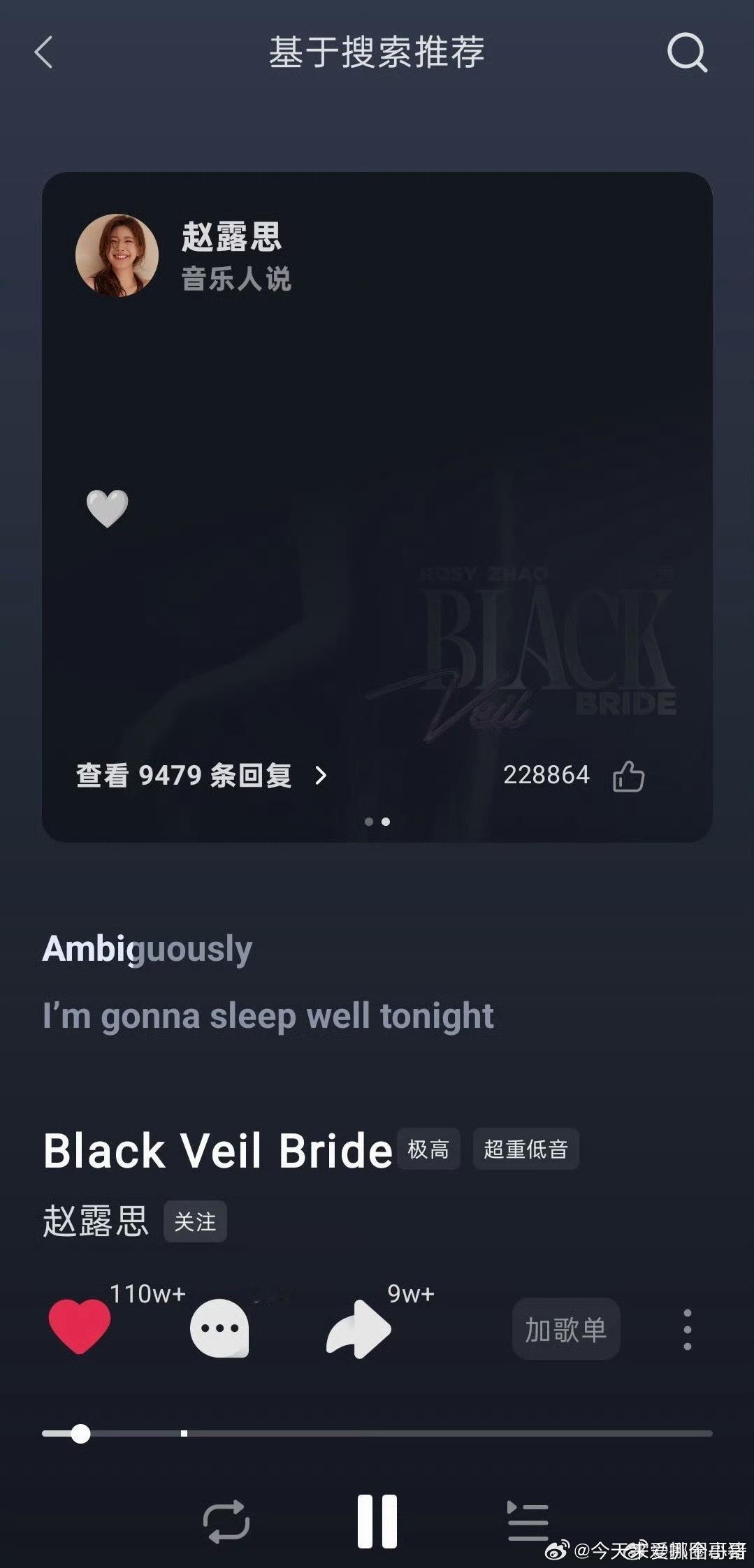754x1568 pixels.
Task: Open the more options three-dot menu
Action: pyautogui.click(x=688, y=1329)
